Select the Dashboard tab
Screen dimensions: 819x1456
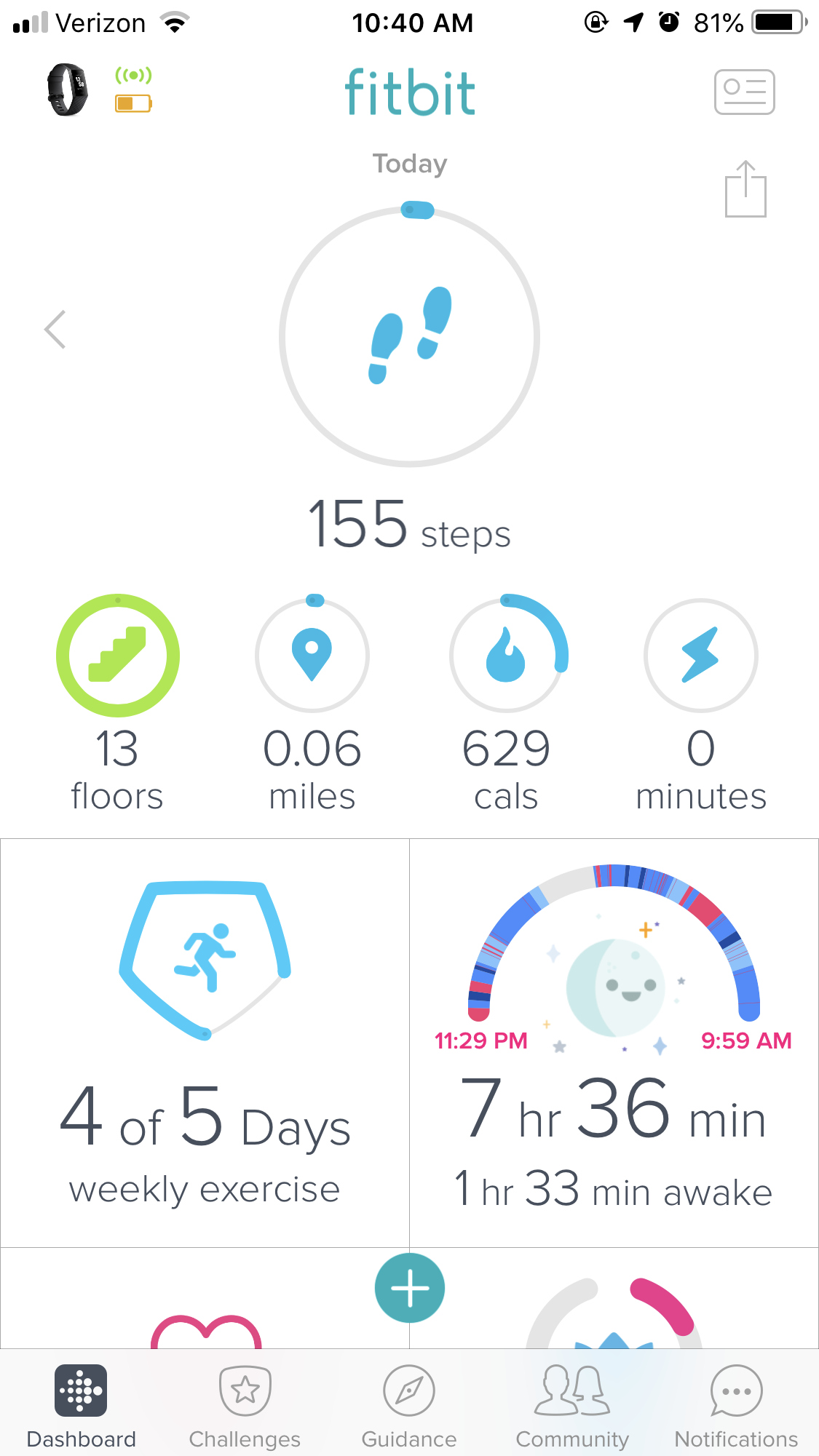coord(82,1406)
